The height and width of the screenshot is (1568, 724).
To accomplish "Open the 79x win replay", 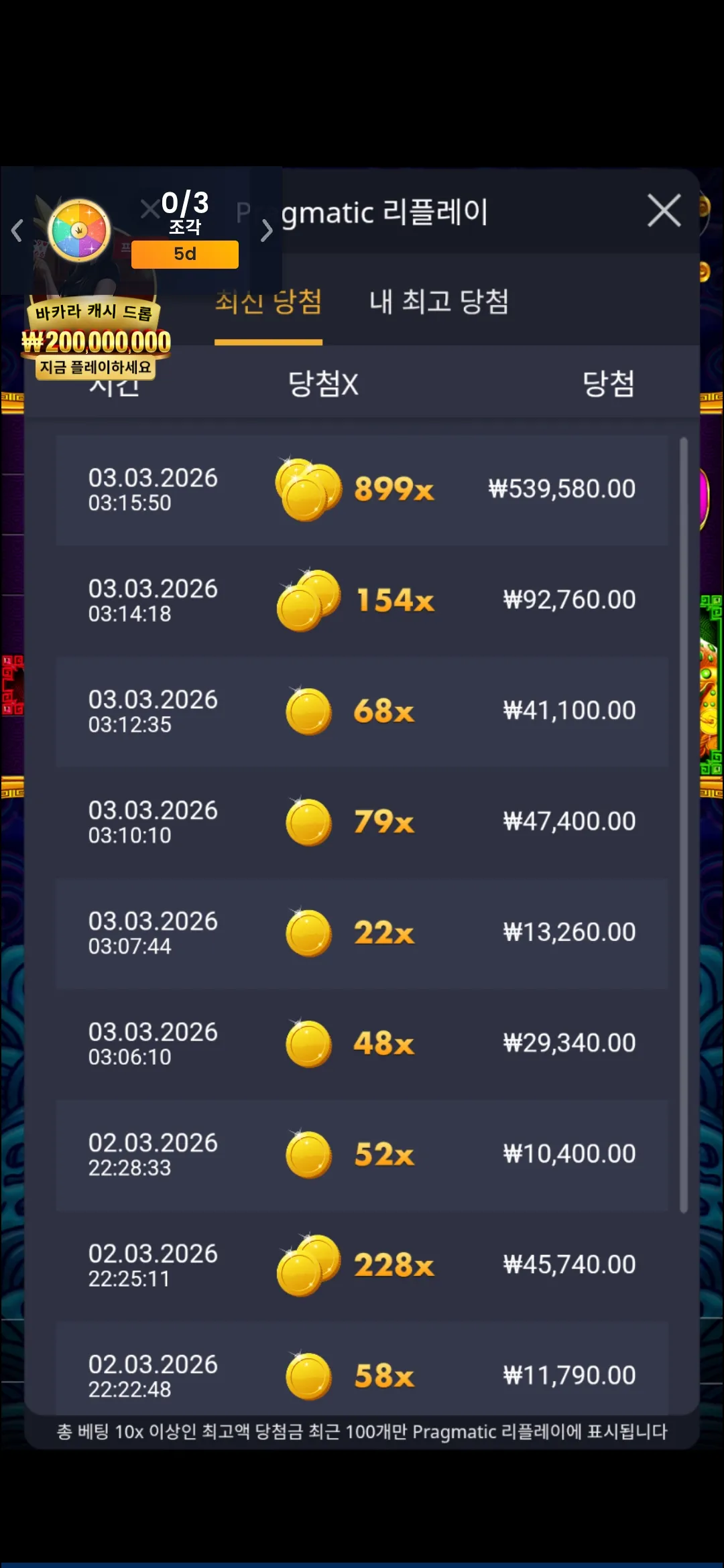I will 362,822.
